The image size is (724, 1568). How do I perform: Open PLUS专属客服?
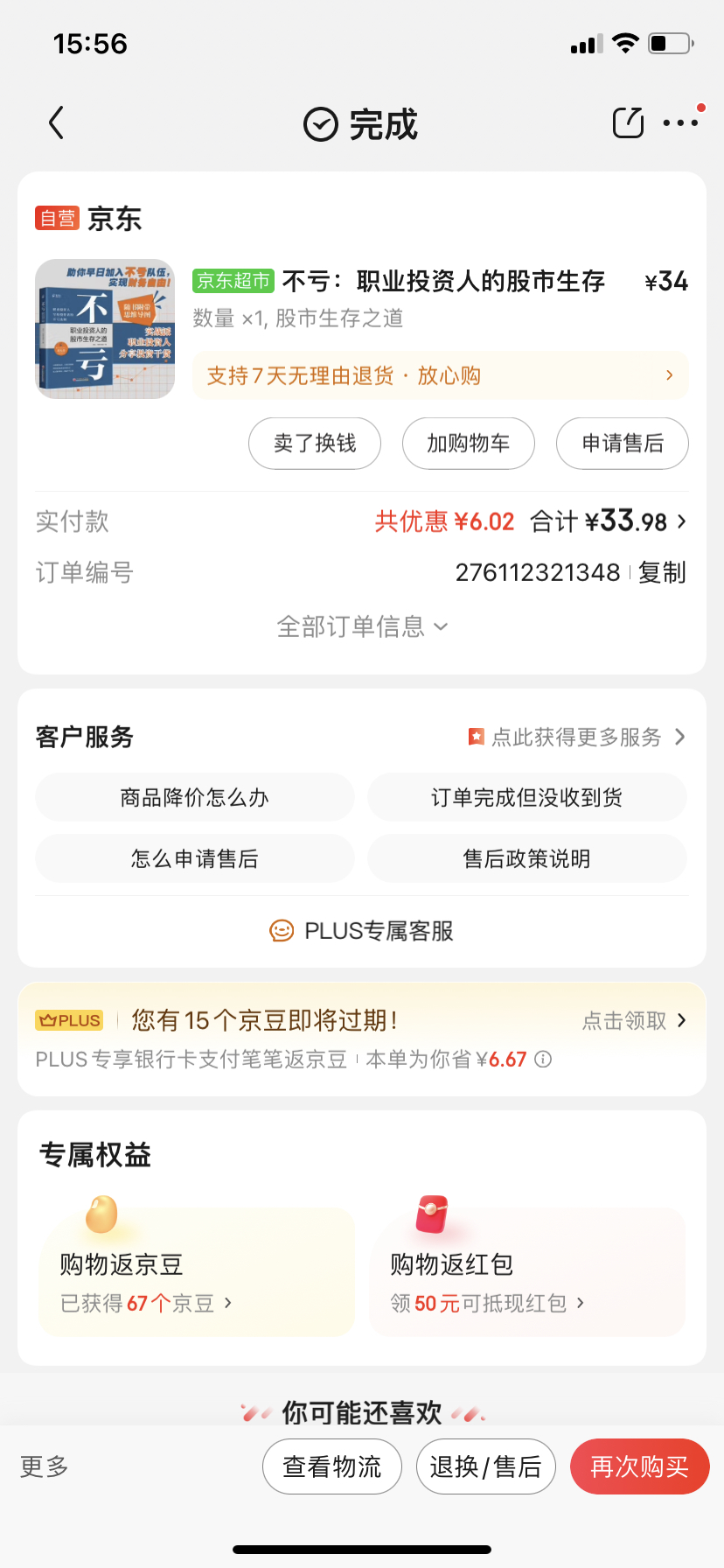tap(362, 931)
